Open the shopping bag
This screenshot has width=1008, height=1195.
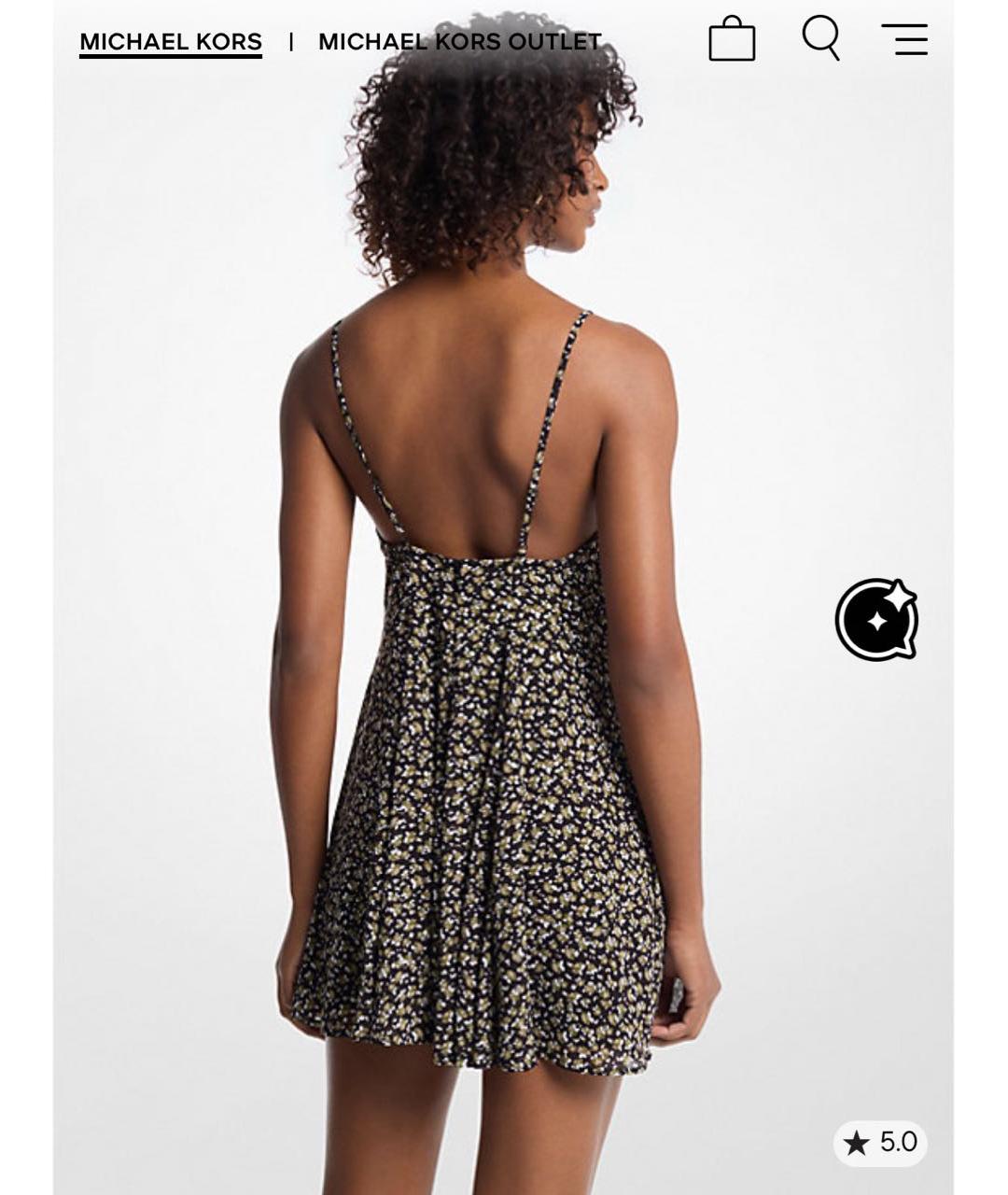click(732, 39)
